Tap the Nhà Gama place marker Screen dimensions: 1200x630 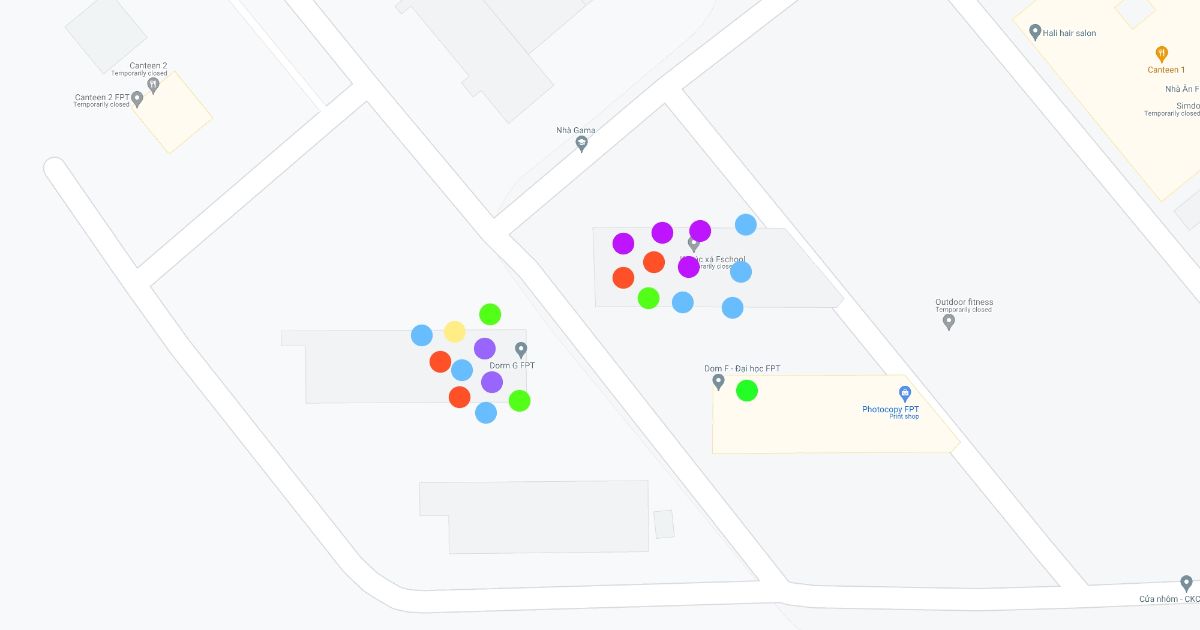pyautogui.click(x=581, y=144)
